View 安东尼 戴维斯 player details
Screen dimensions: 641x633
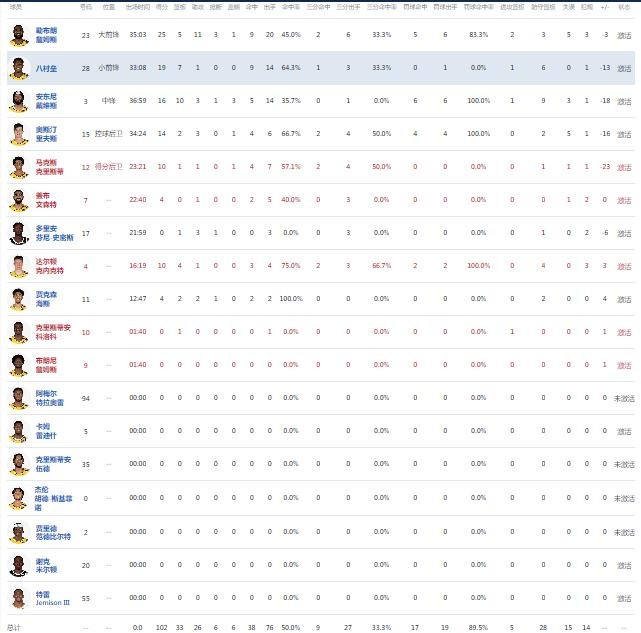47,102
